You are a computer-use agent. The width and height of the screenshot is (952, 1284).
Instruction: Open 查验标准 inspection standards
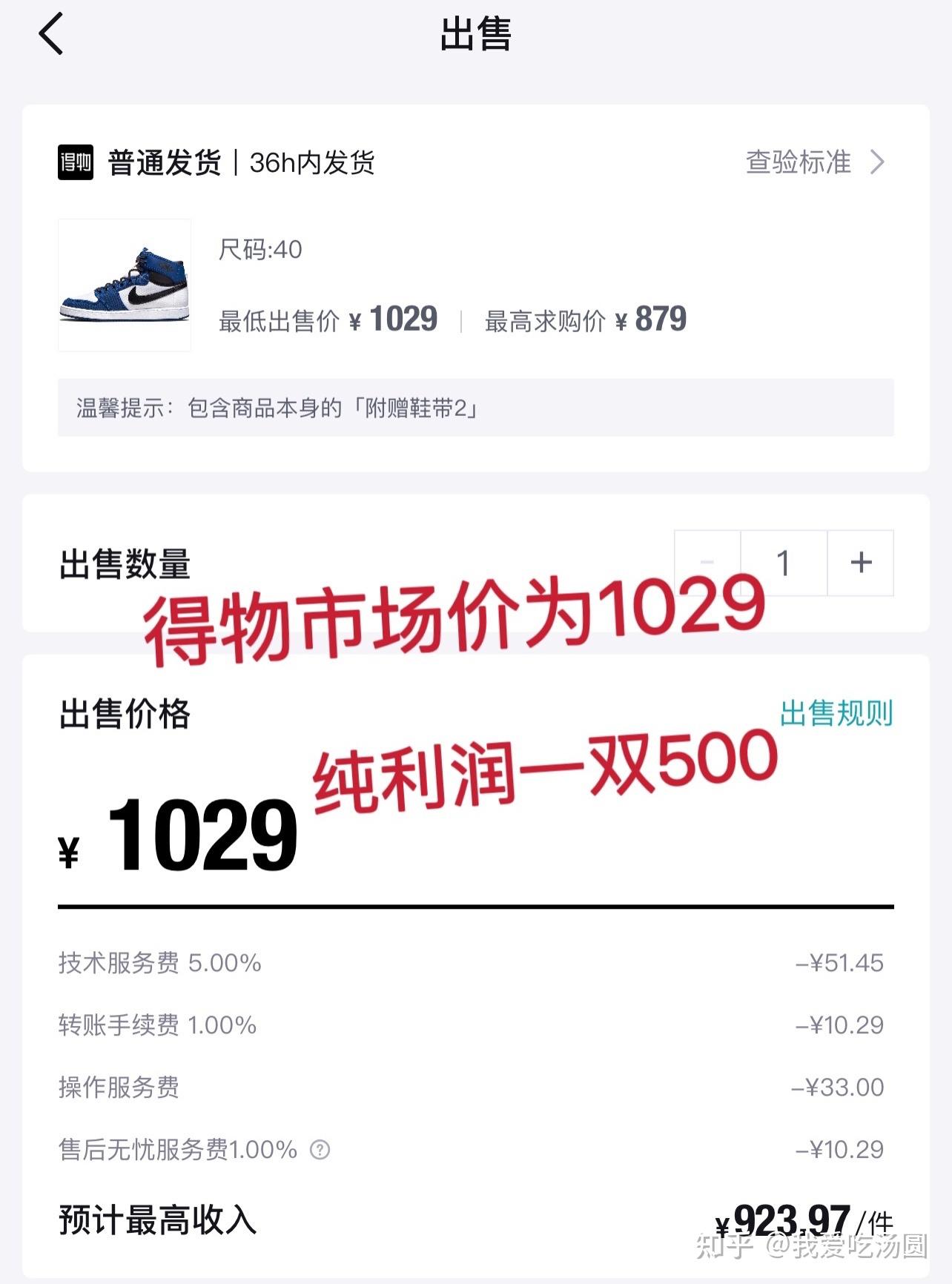(x=814, y=162)
